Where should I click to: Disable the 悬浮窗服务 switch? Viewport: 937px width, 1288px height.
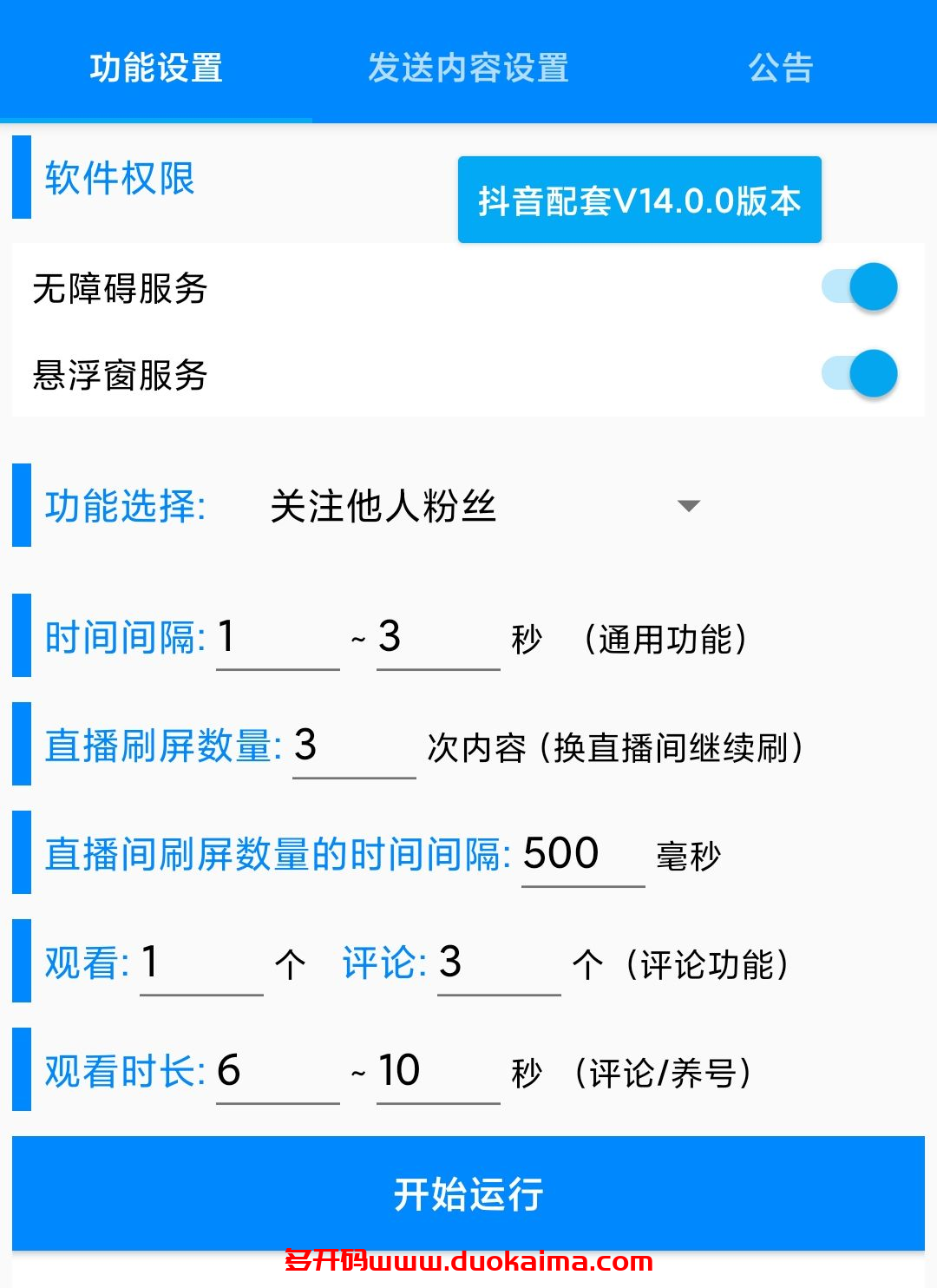[x=860, y=374]
